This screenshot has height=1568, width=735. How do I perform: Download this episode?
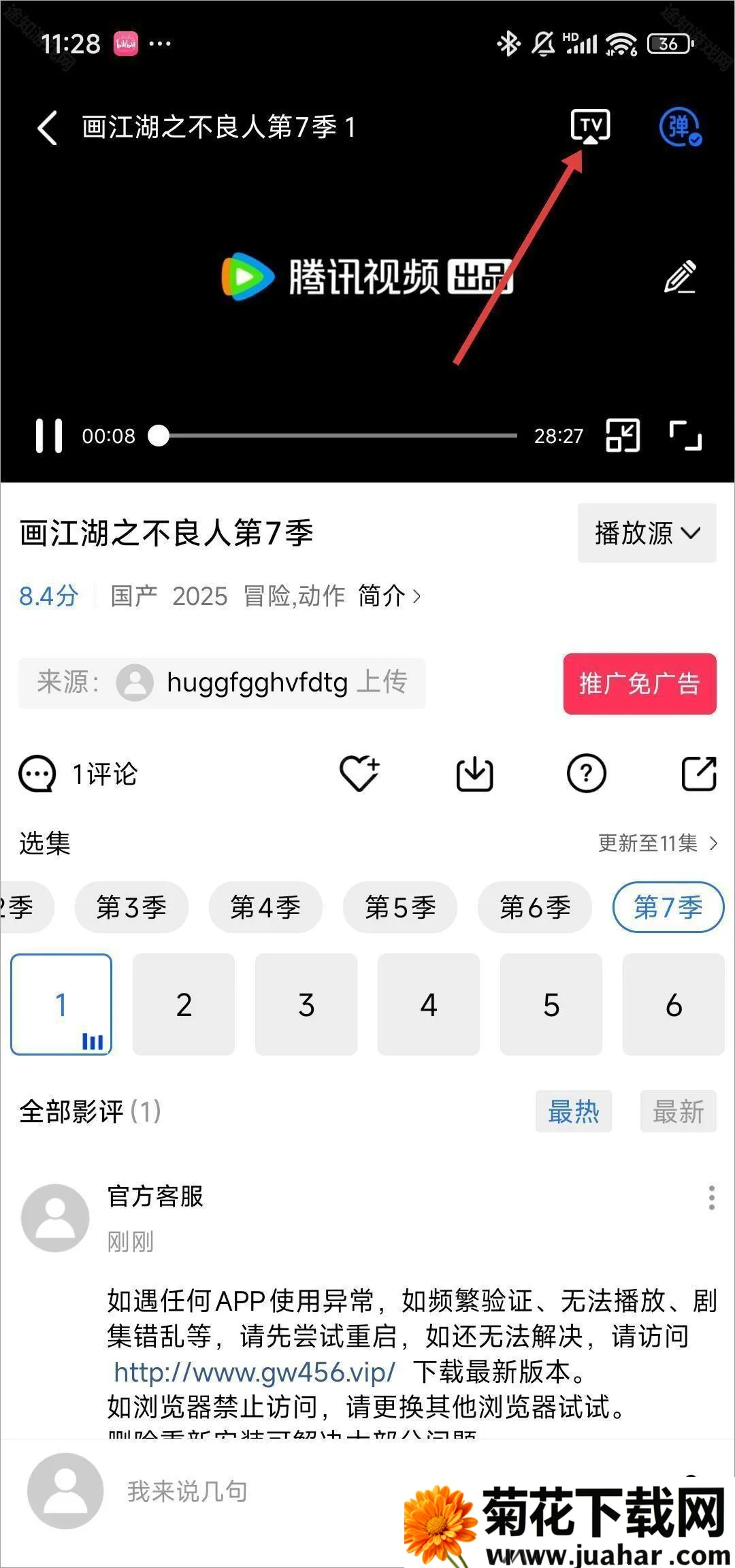tap(474, 774)
